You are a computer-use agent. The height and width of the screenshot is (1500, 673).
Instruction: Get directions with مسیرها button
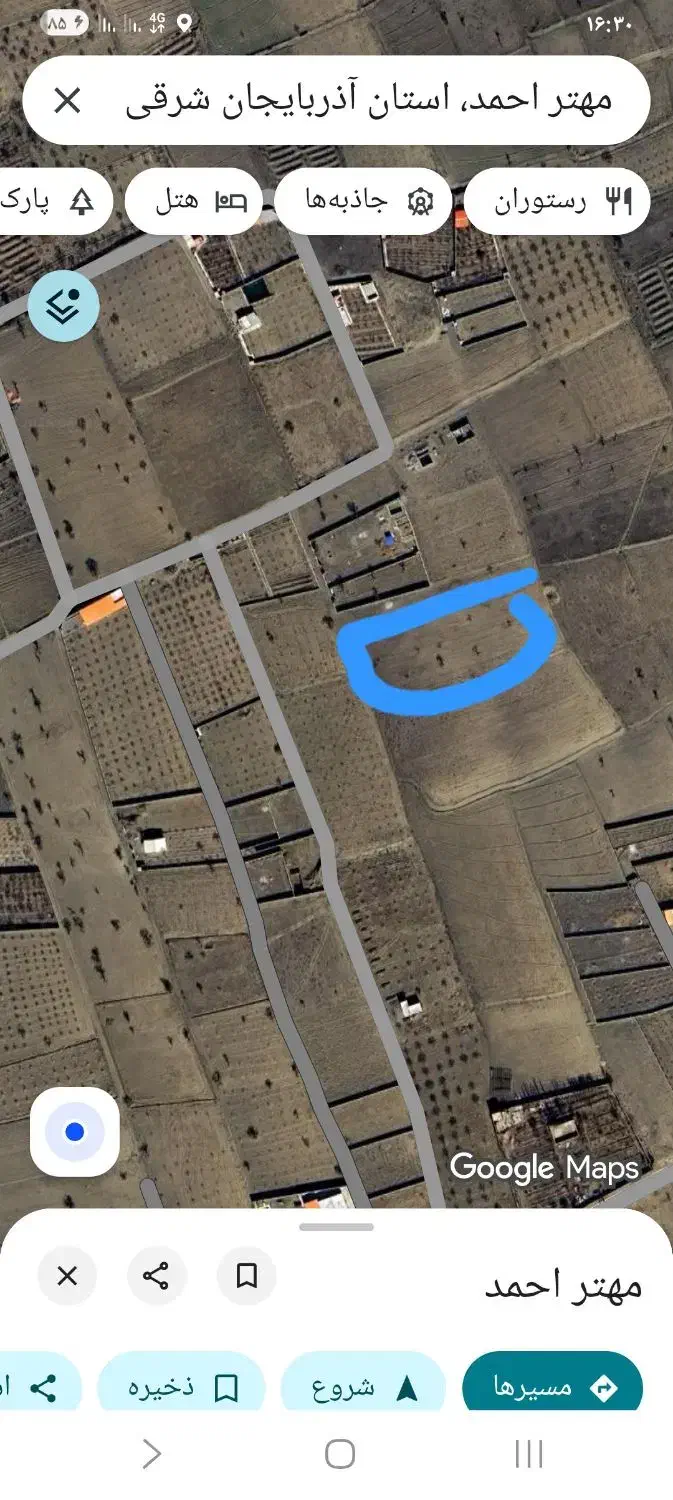click(x=552, y=1388)
